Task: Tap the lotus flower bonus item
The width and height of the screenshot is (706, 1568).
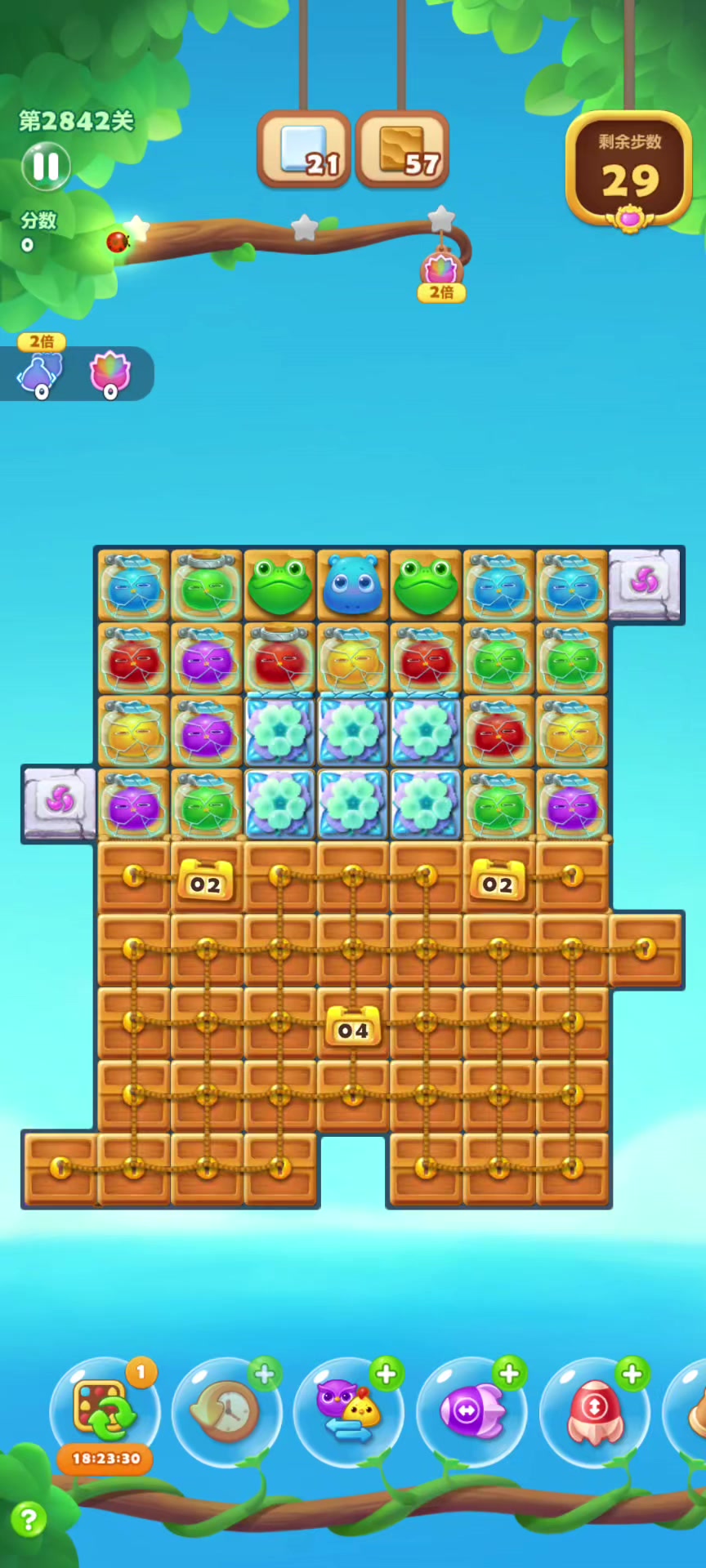Action: click(109, 372)
